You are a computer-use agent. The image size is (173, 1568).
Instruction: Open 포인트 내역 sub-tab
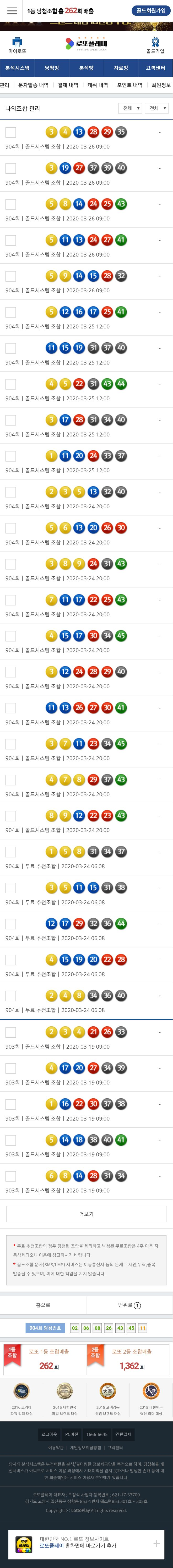tap(130, 85)
